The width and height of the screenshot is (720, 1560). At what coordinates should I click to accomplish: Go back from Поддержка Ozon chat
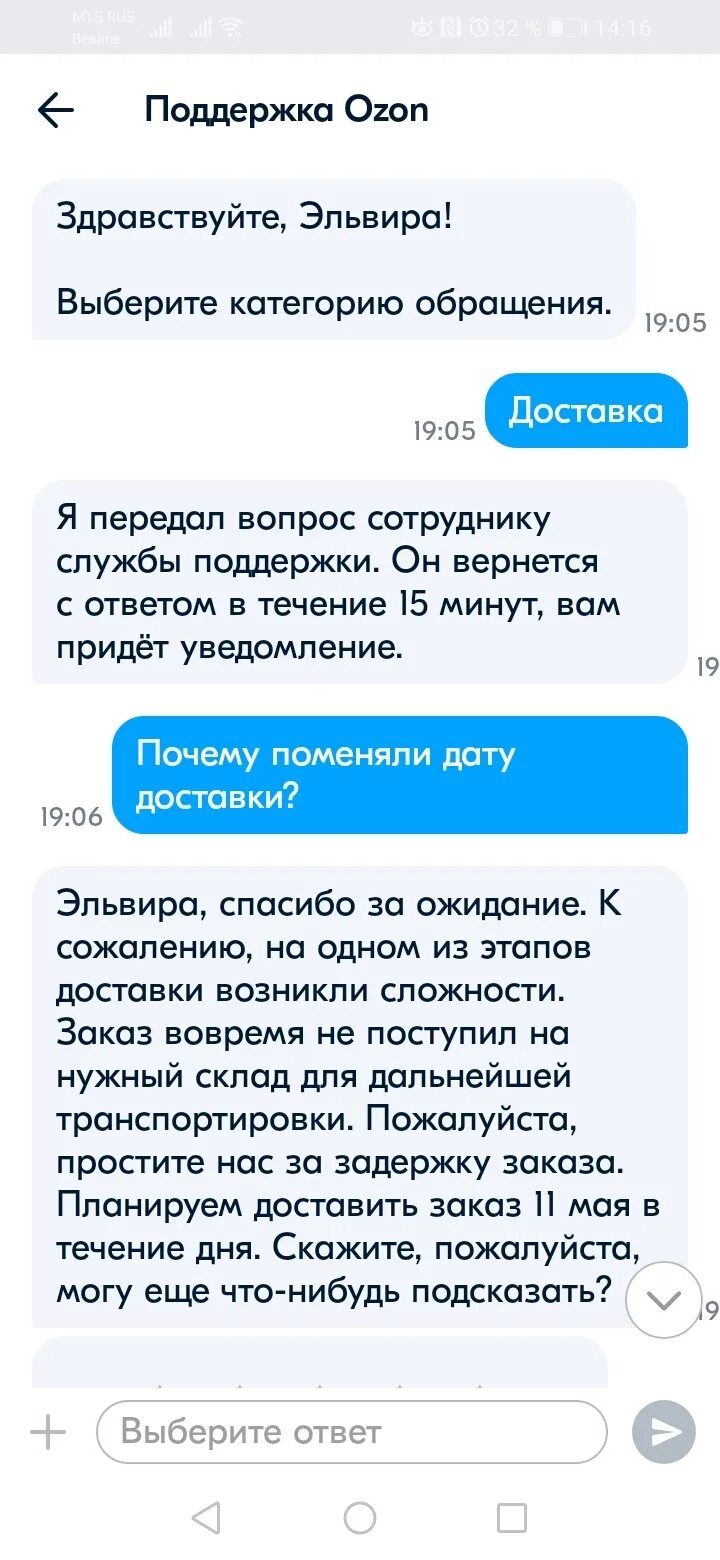click(56, 110)
